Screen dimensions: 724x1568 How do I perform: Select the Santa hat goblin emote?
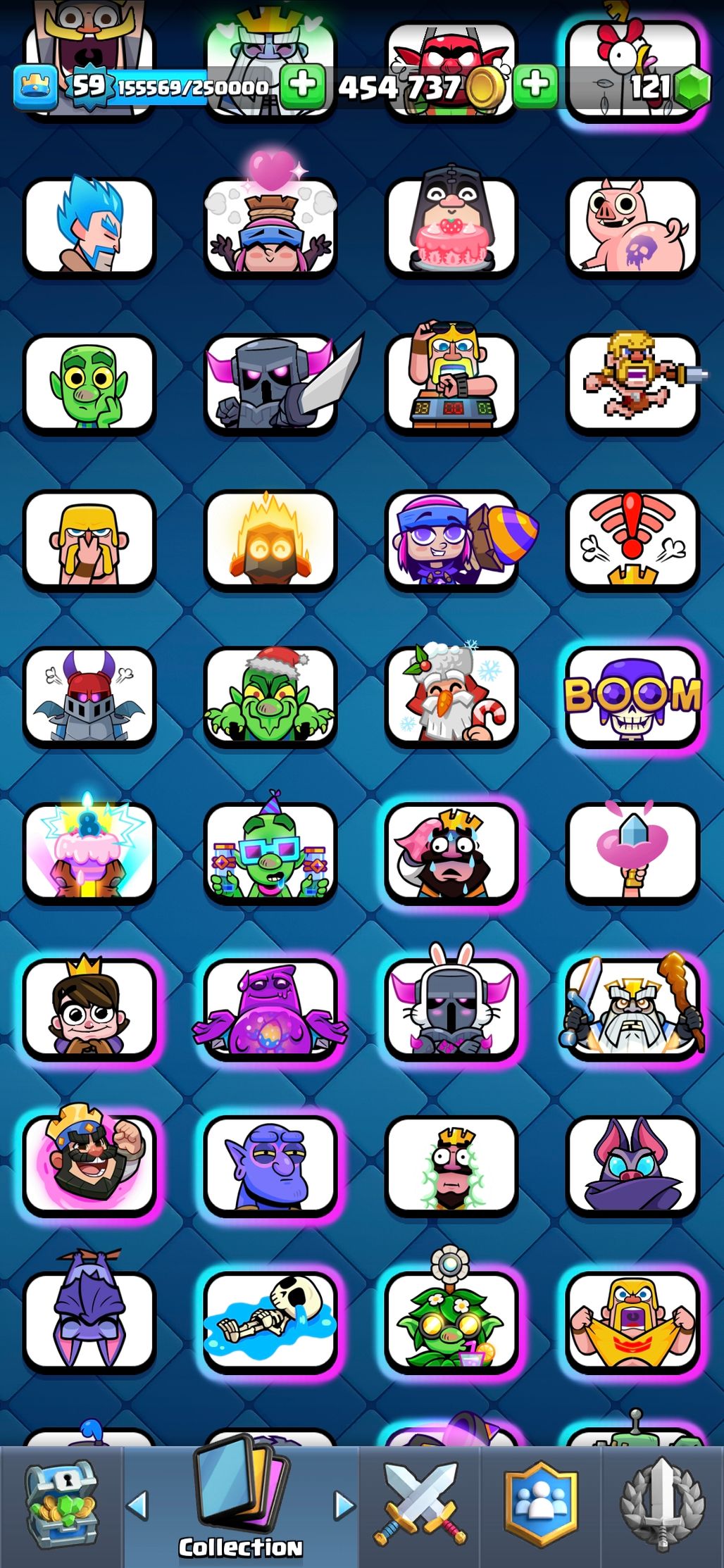[270, 696]
